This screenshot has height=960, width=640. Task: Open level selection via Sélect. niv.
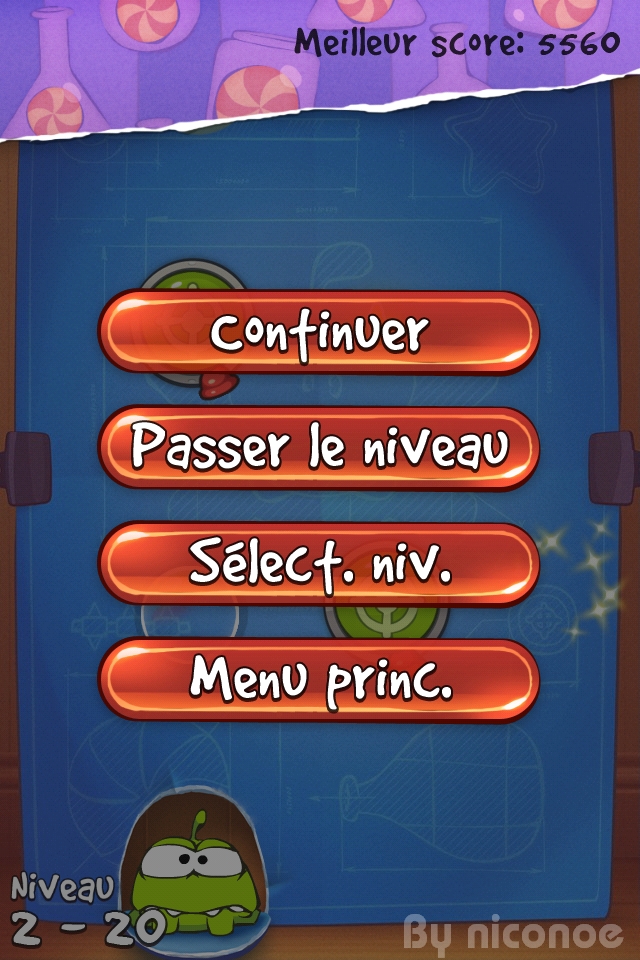[319, 564]
